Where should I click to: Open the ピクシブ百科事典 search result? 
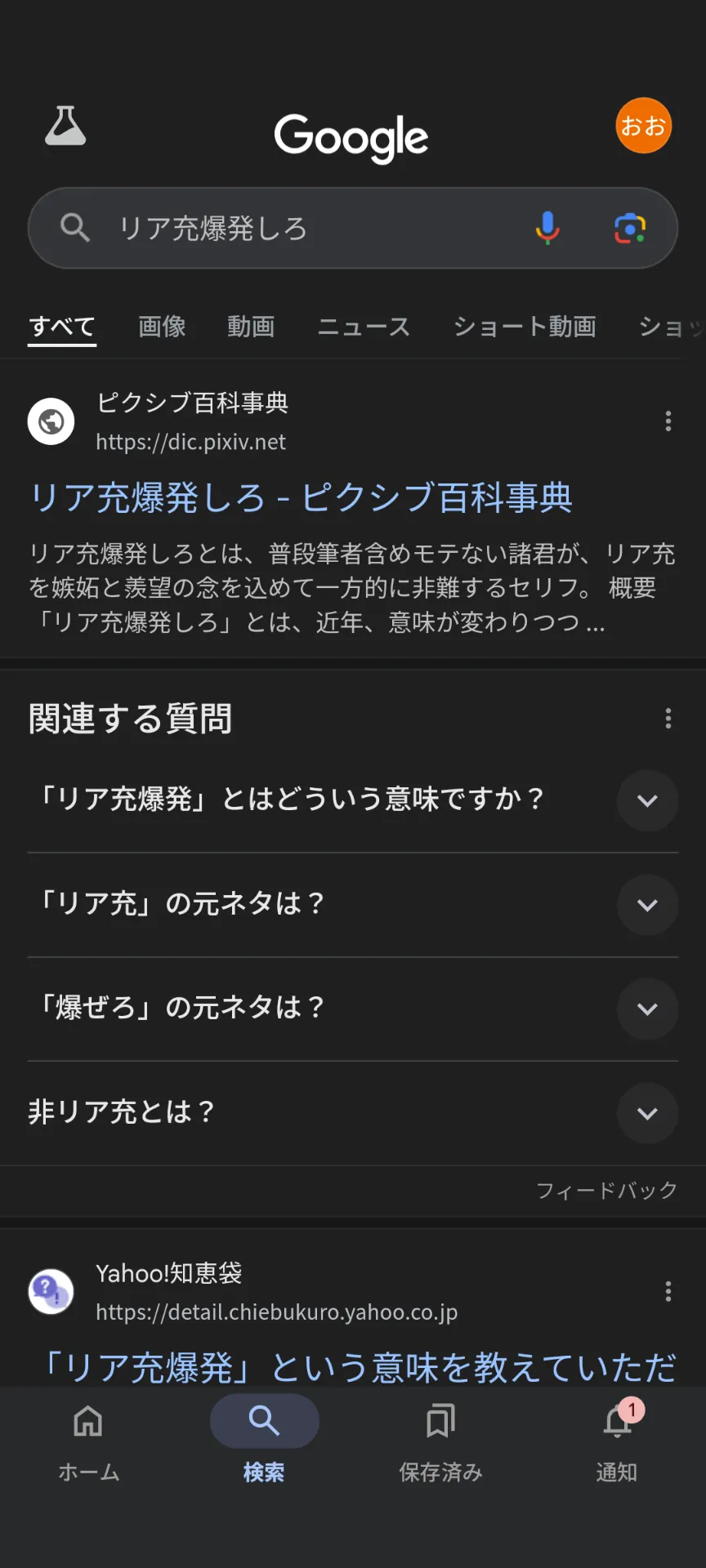pos(301,497)
